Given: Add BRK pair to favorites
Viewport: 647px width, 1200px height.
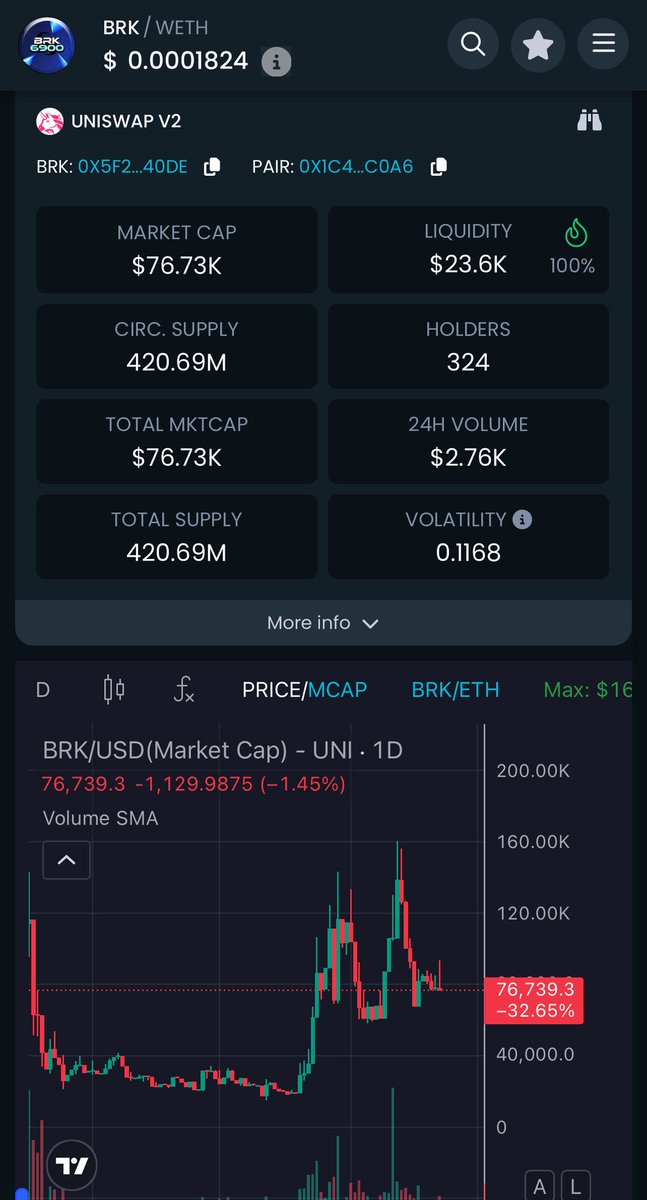Looking at the screenshot, I should click(538, 44).
